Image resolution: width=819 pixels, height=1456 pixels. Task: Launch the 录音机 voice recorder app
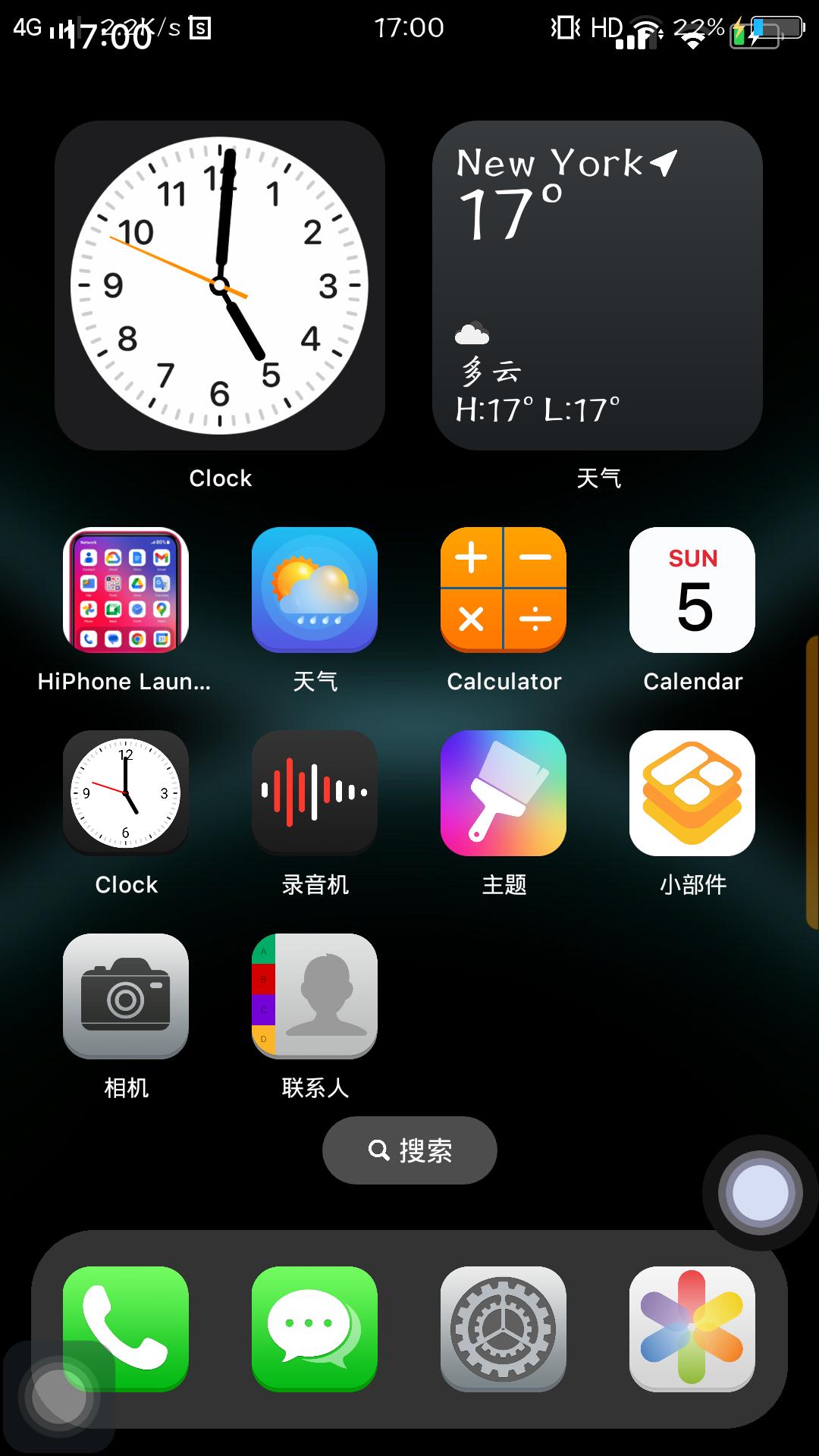314,793
